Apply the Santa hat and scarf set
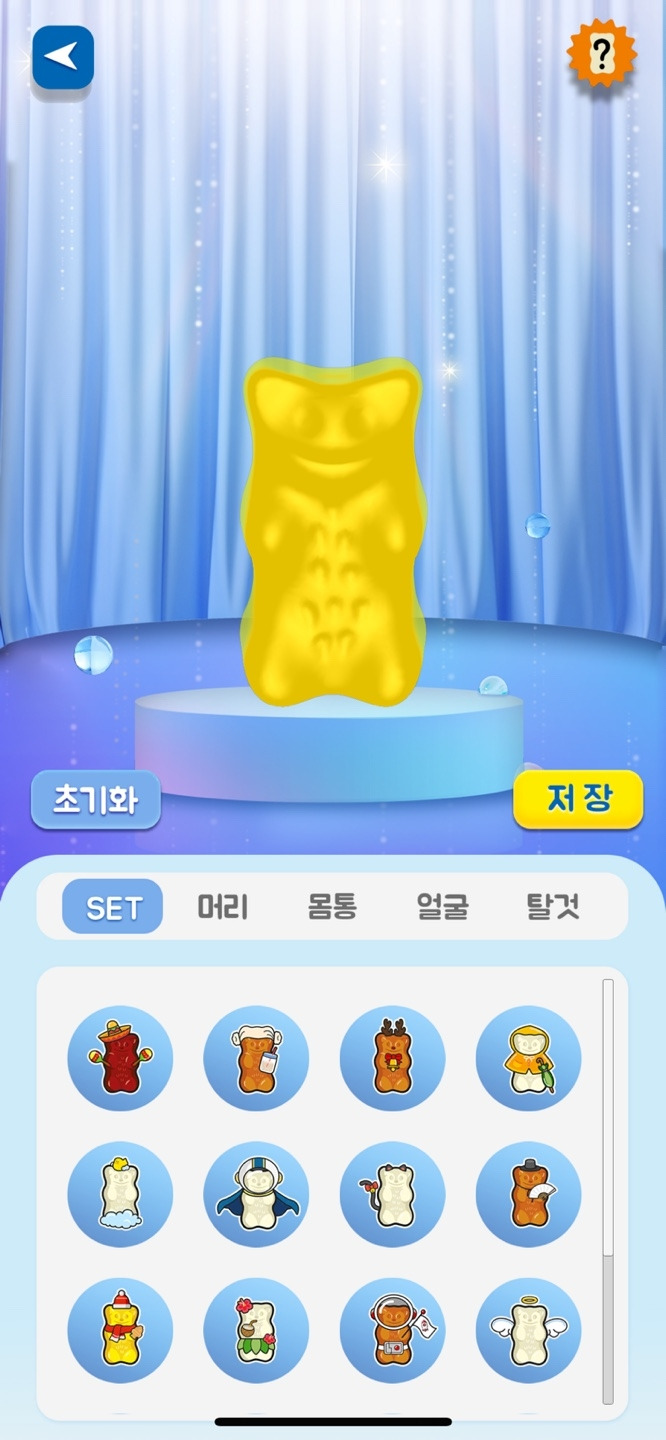The image size is (666, 1440). pyautogui.click(x=120, y=1330)
